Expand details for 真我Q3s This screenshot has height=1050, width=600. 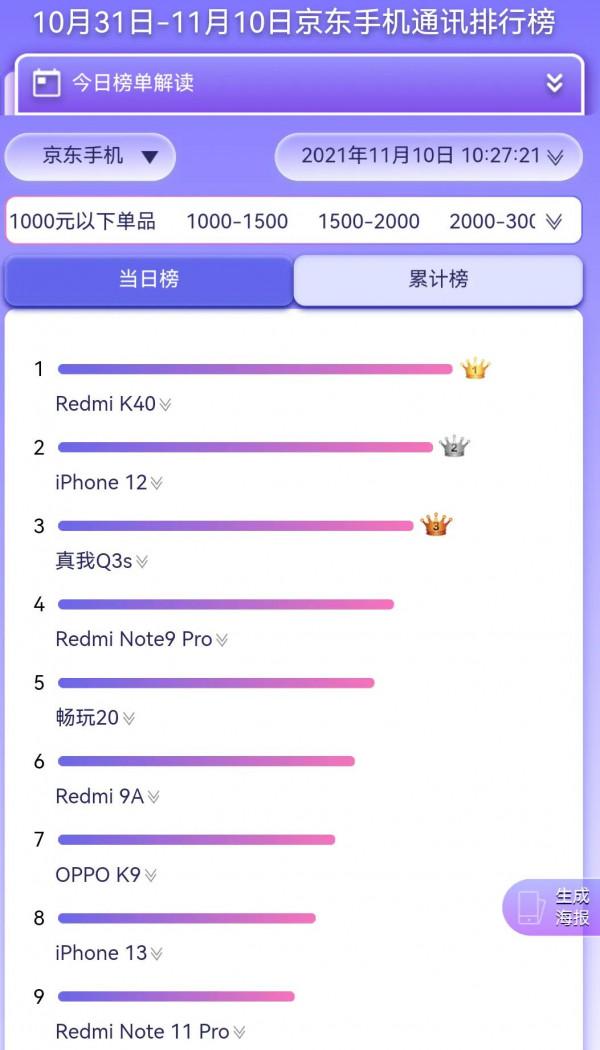[141, 562]
